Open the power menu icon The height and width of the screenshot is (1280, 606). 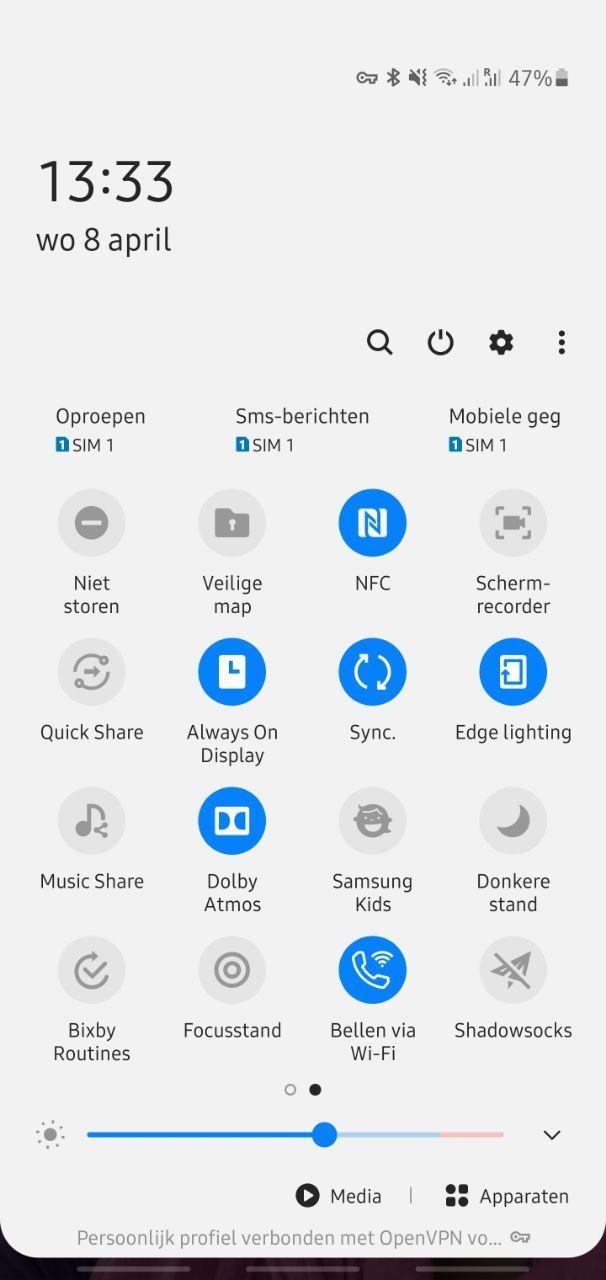440,343
